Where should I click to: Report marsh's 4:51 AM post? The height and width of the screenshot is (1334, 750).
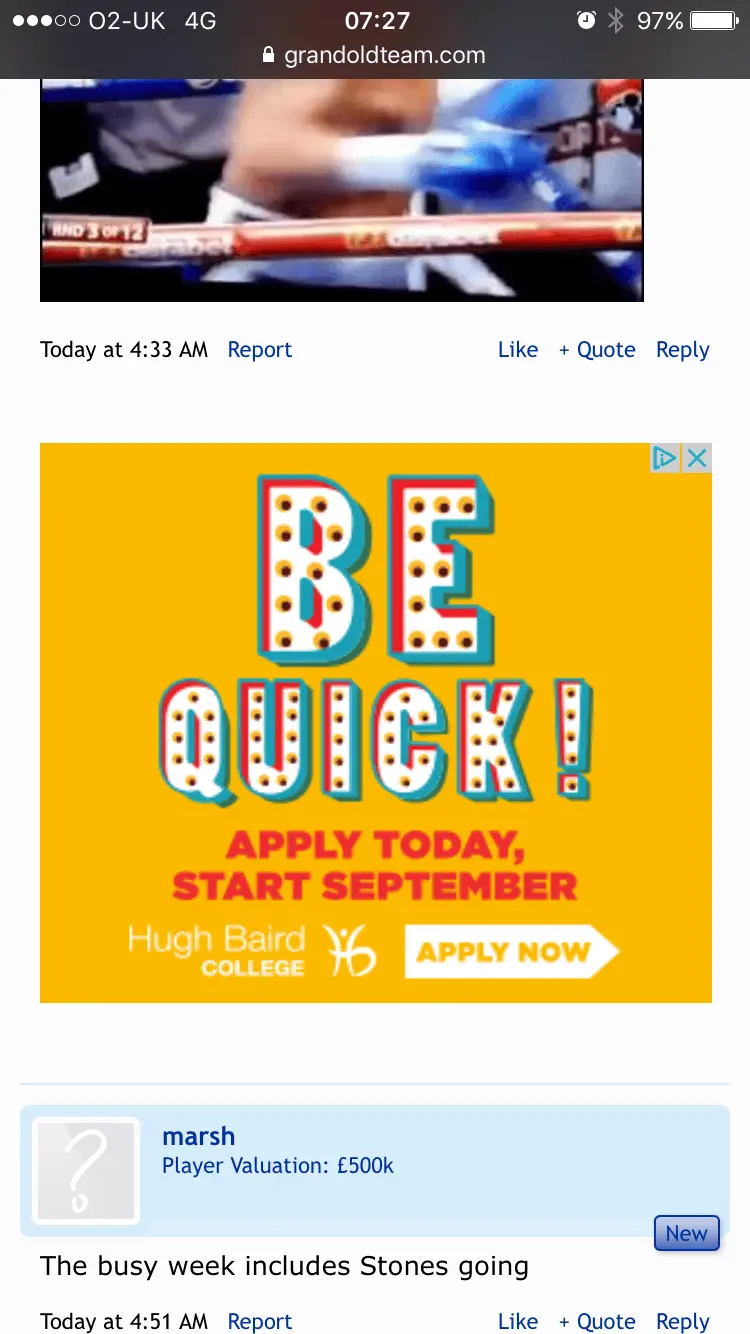coord(260,1321)
